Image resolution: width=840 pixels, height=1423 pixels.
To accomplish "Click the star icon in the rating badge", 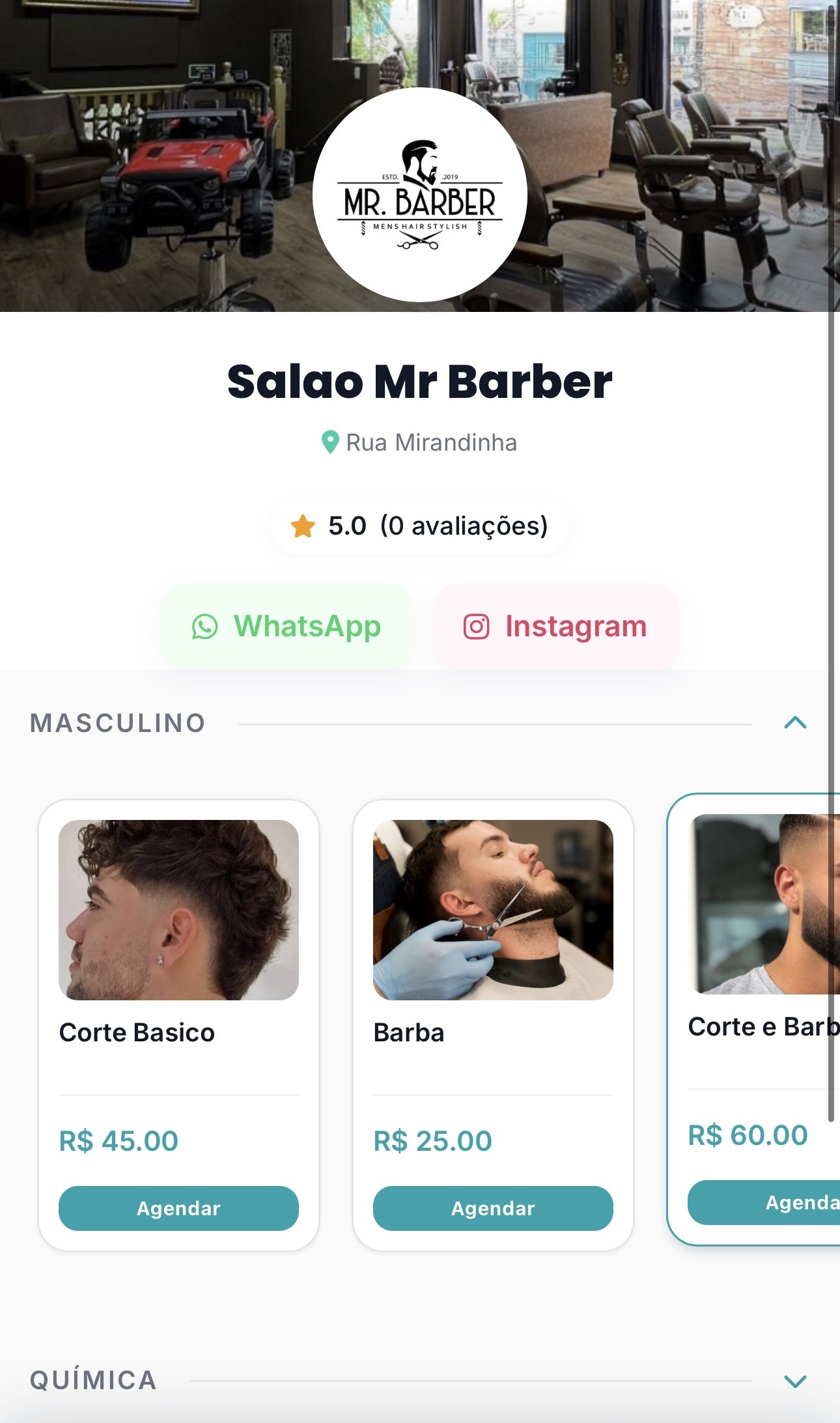I will point(302,526).
